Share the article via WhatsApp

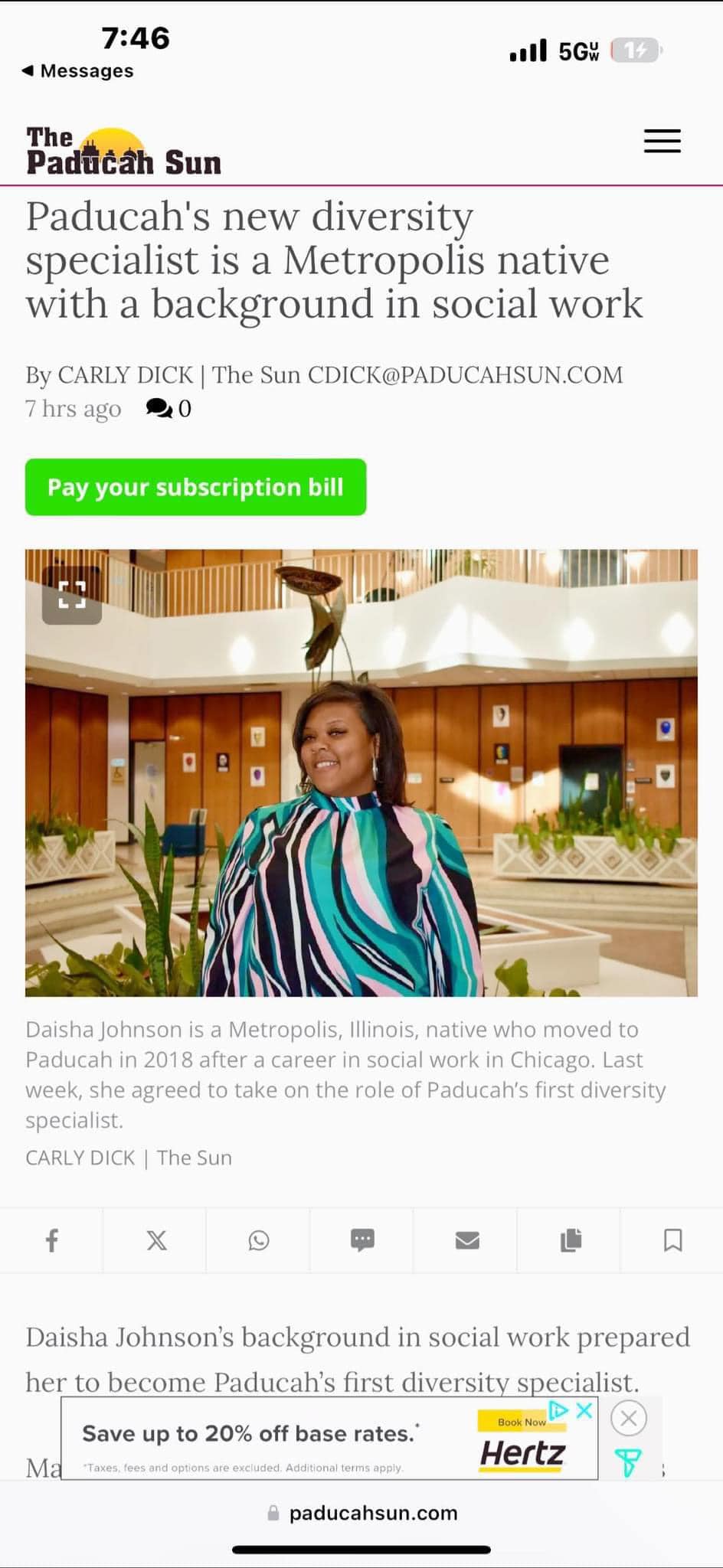(x=259, y=1240)
